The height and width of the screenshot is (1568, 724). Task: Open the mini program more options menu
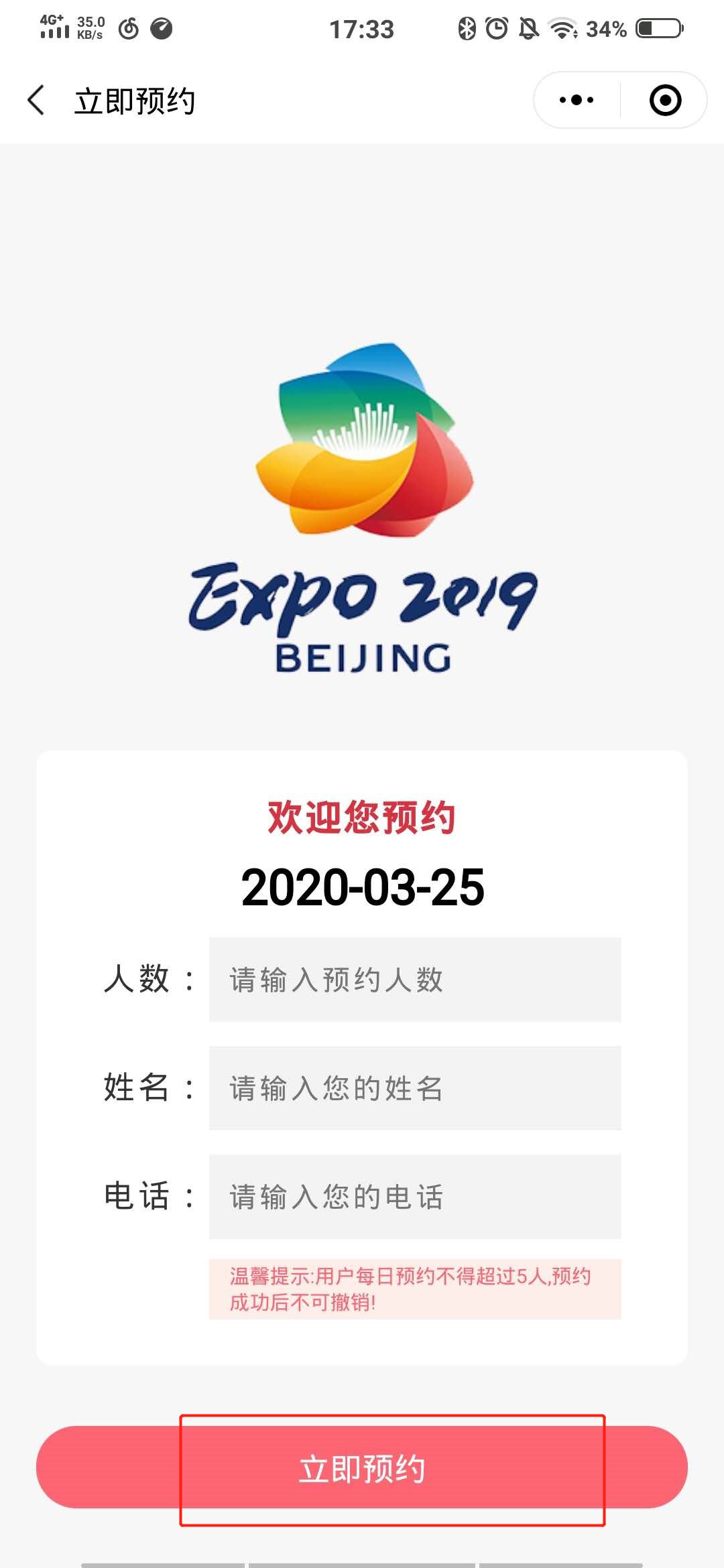click(x=577, y=101)
